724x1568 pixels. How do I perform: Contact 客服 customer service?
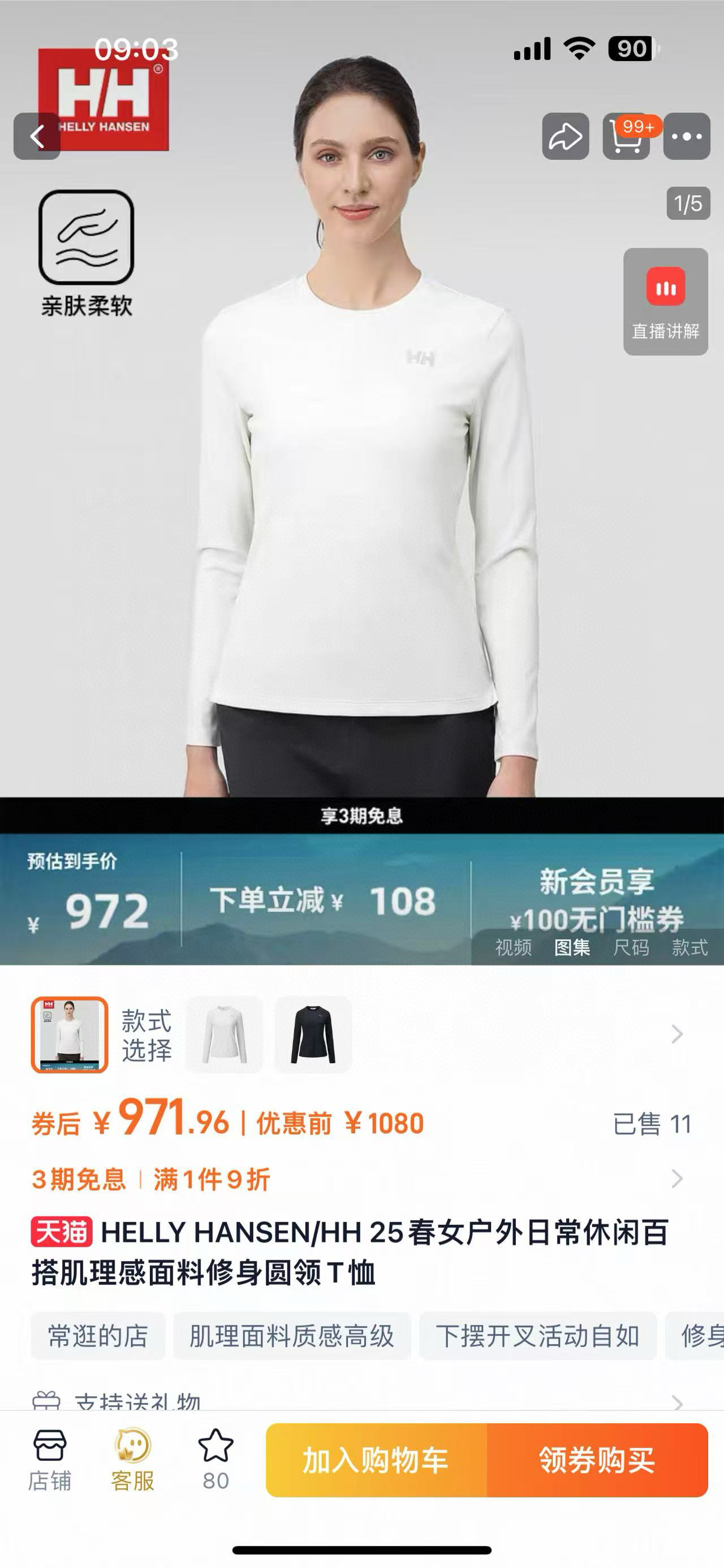click(132, 1460)
